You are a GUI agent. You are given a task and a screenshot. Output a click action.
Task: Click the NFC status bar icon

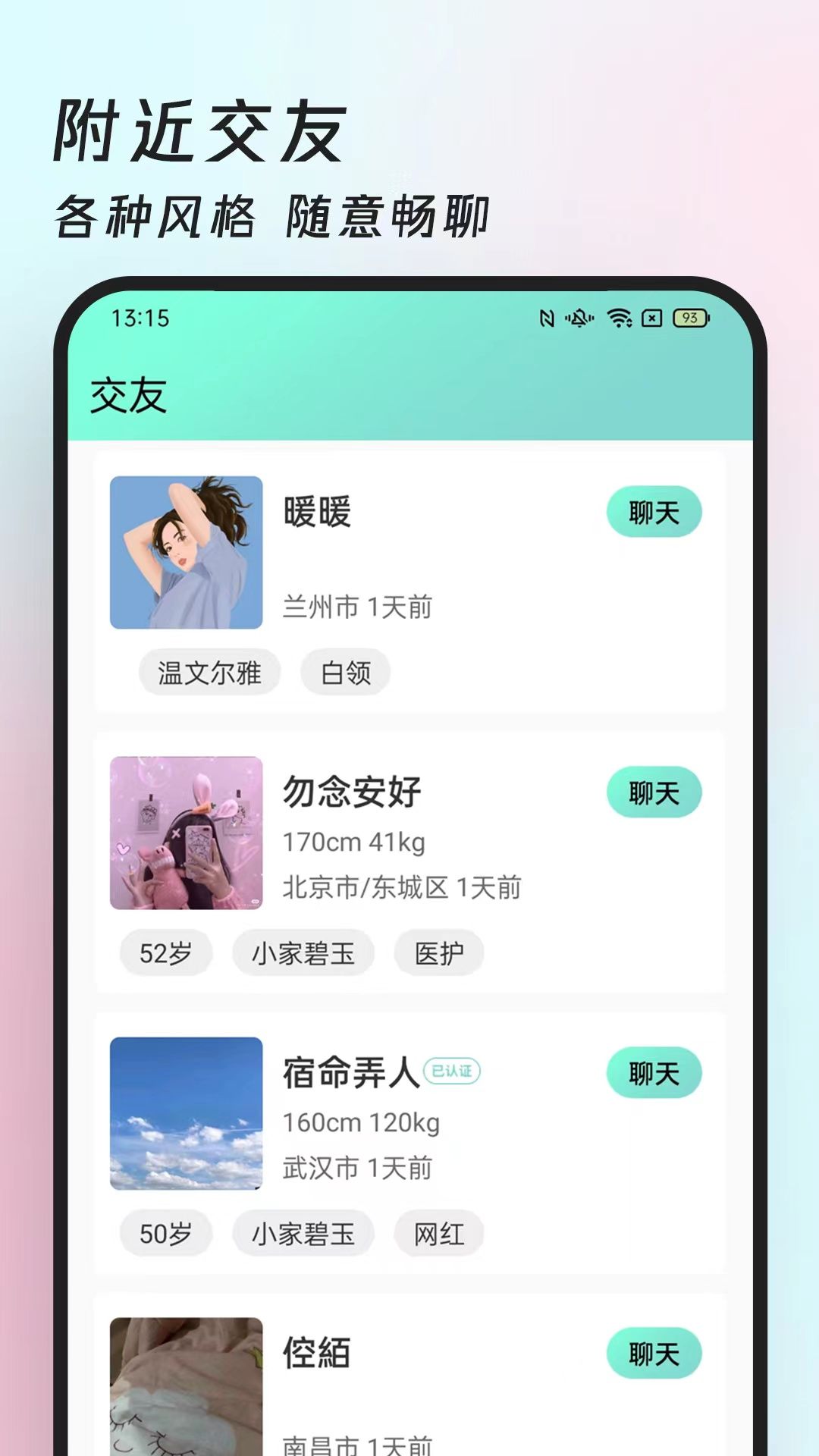point(548,320)
